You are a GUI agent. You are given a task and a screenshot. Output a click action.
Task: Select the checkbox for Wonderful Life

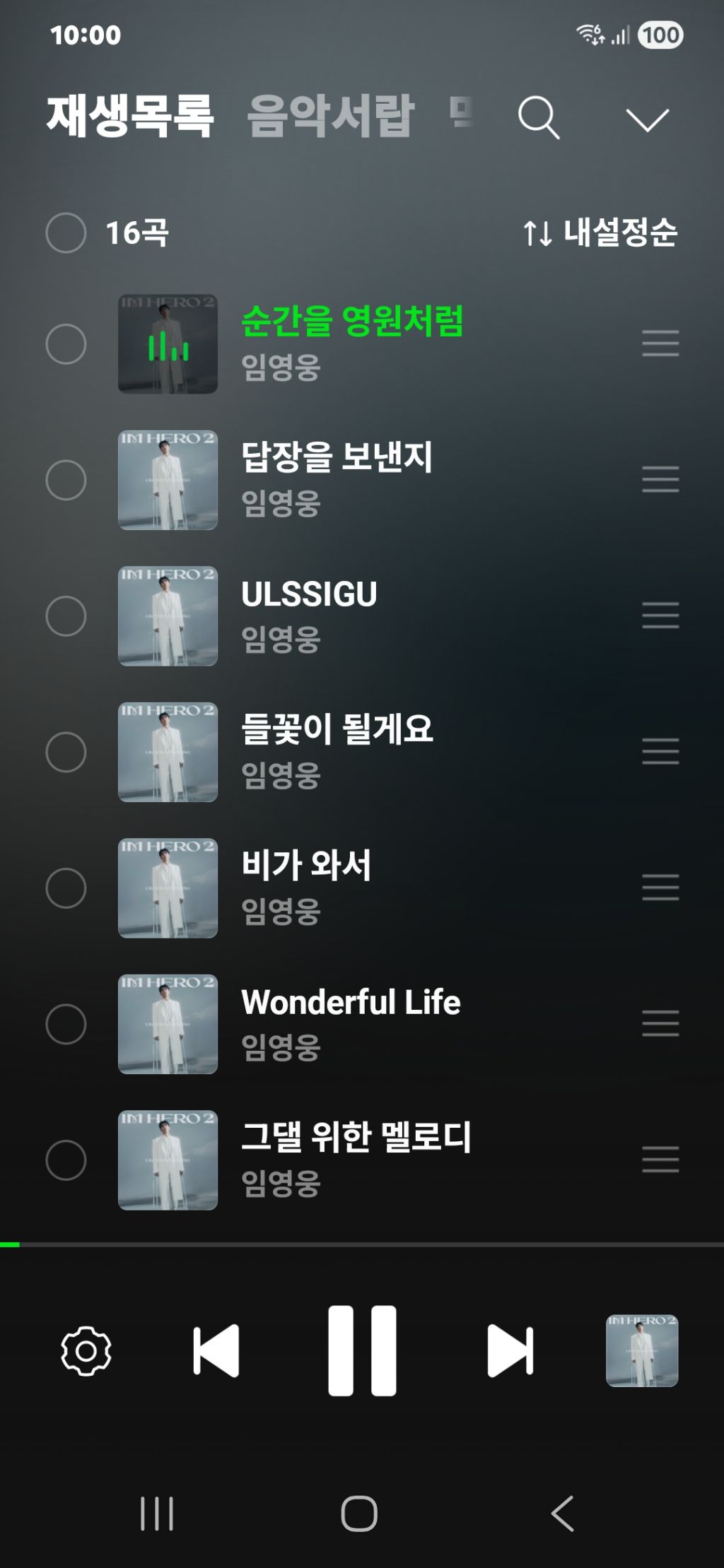(66, 1024)
